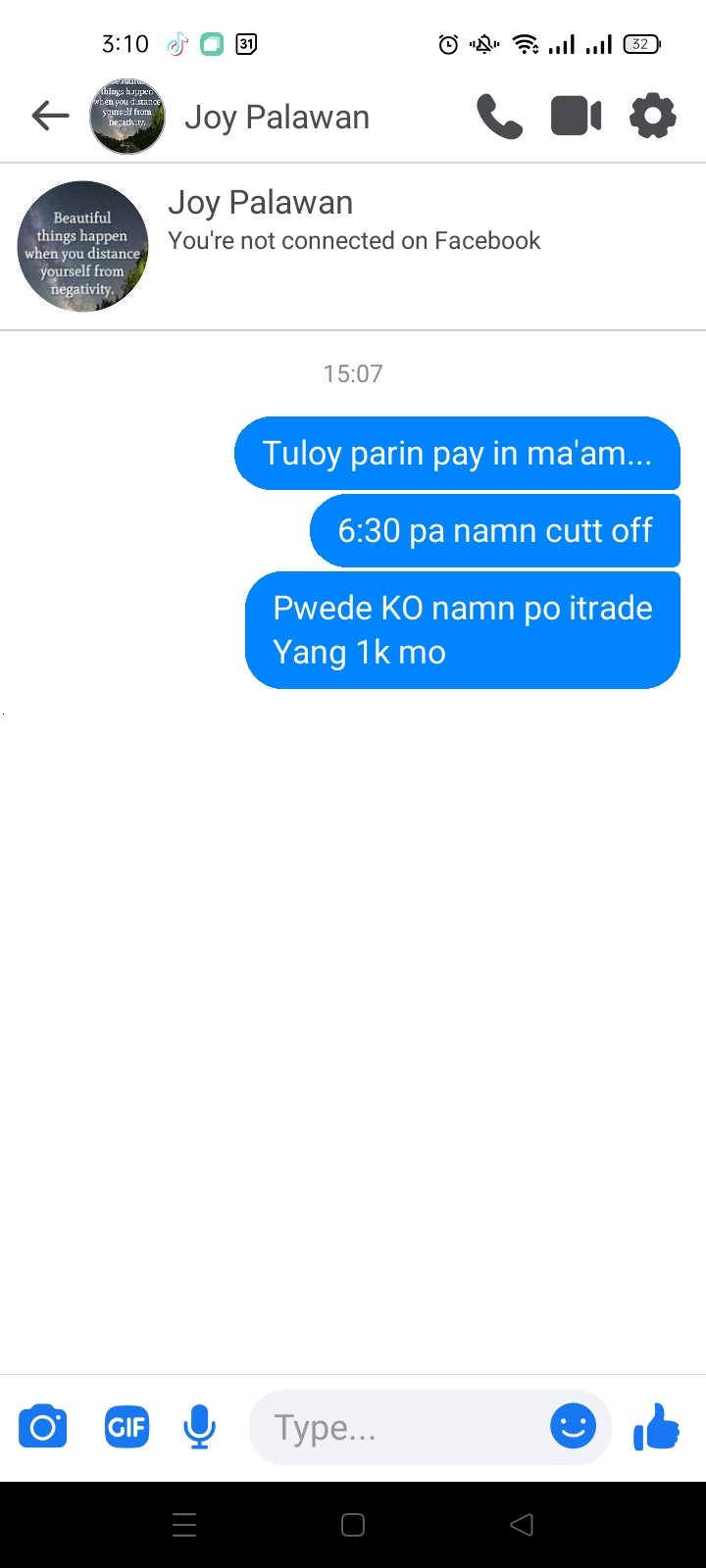Image resolution: width=706 pixels, height=1568 pixels.
Task: Open chat settings gear icon
Action: click(653, 117)
